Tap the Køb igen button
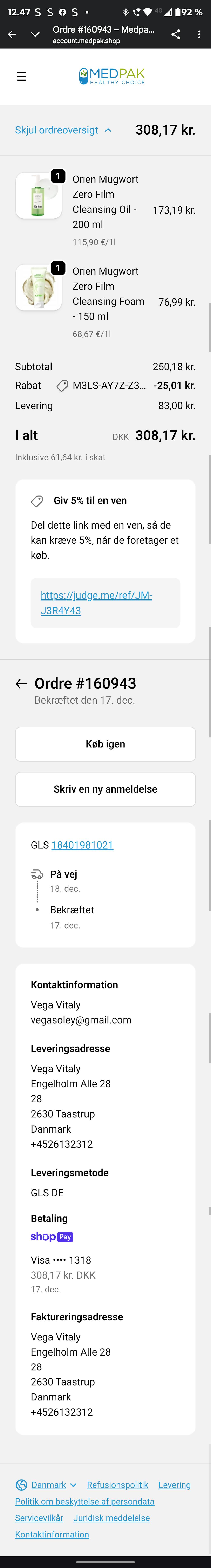The image size is (211, 1568). (105, 744)
